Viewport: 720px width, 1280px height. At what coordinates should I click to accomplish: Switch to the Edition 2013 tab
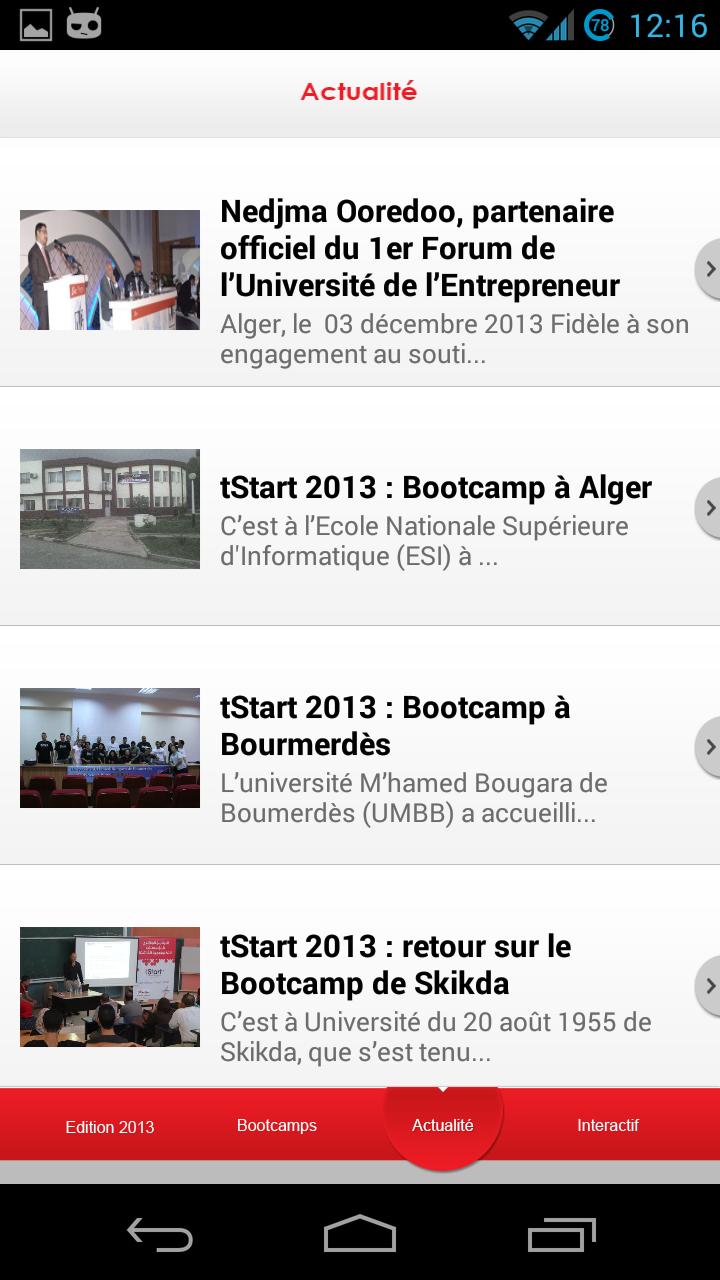(110, 1126)
